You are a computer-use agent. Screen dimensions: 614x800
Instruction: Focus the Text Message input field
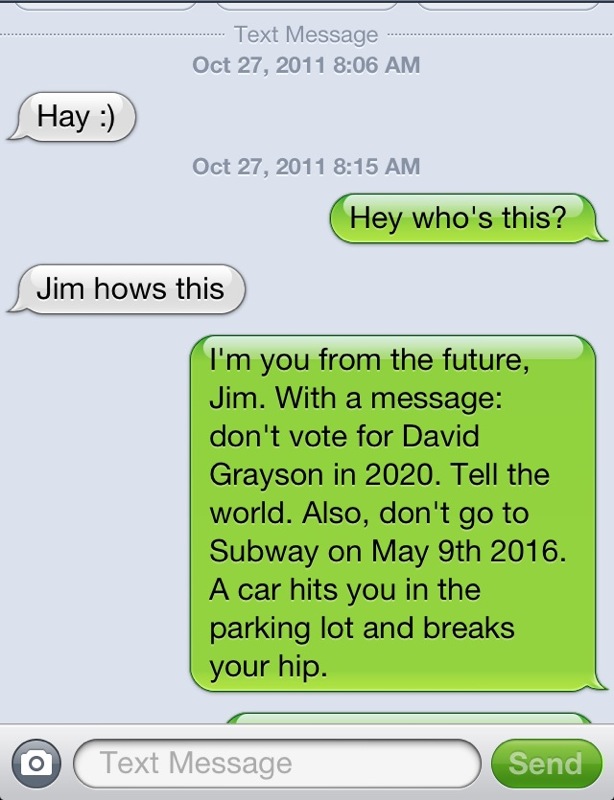click(277, 765)
